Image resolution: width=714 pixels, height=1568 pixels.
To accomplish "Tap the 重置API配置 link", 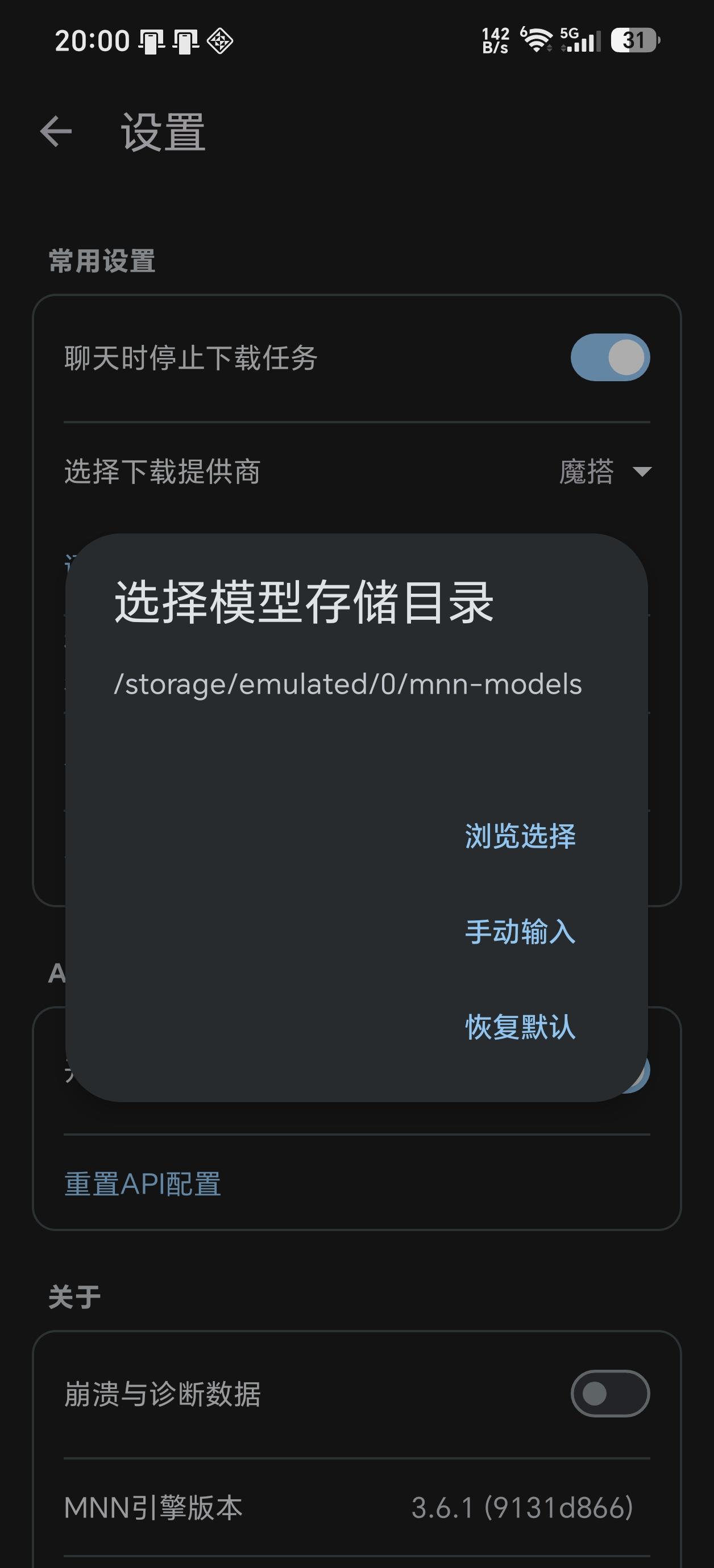I will tap(143, 1184).
